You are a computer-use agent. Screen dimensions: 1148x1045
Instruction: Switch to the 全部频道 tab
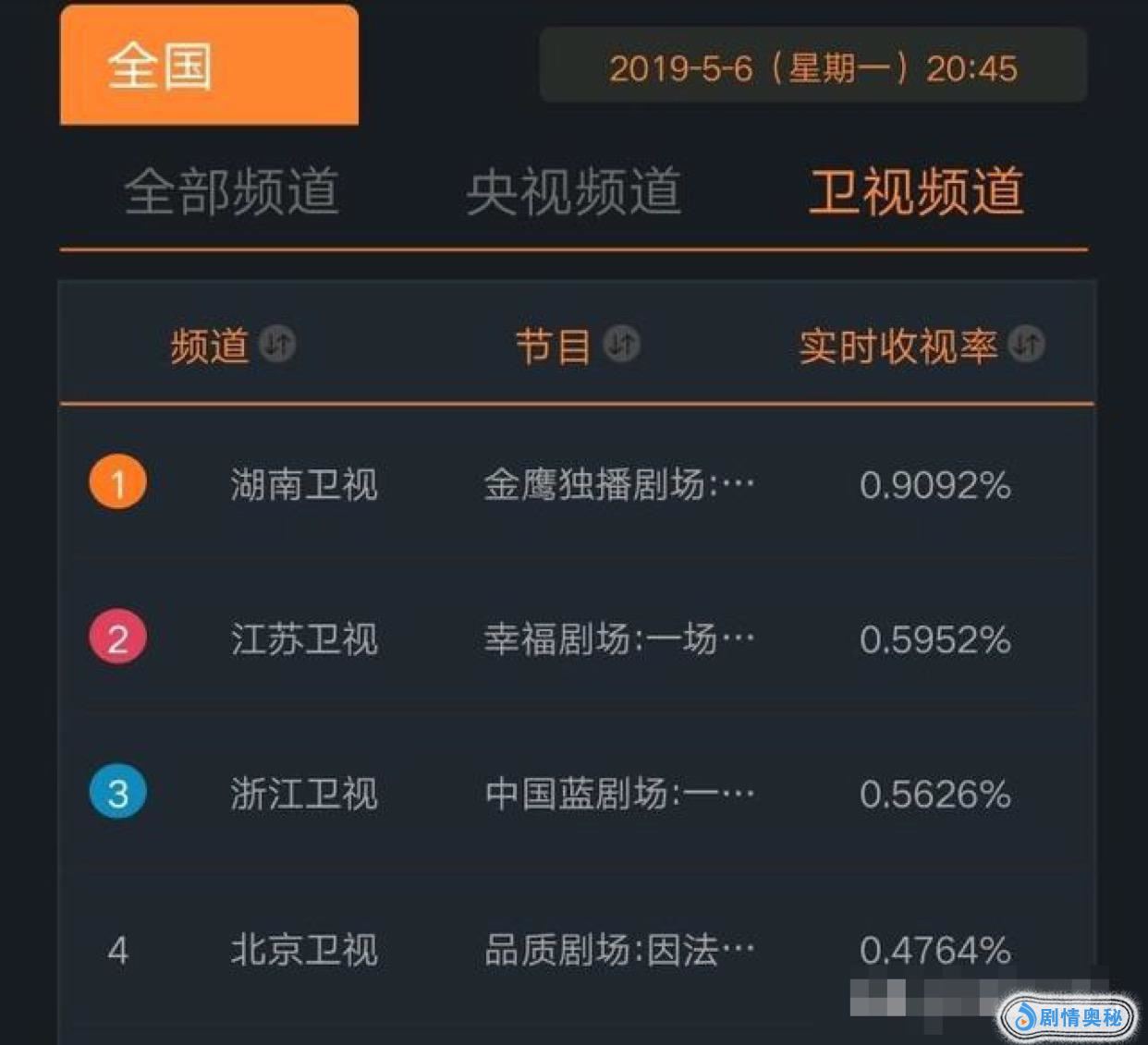pos(231,192)
